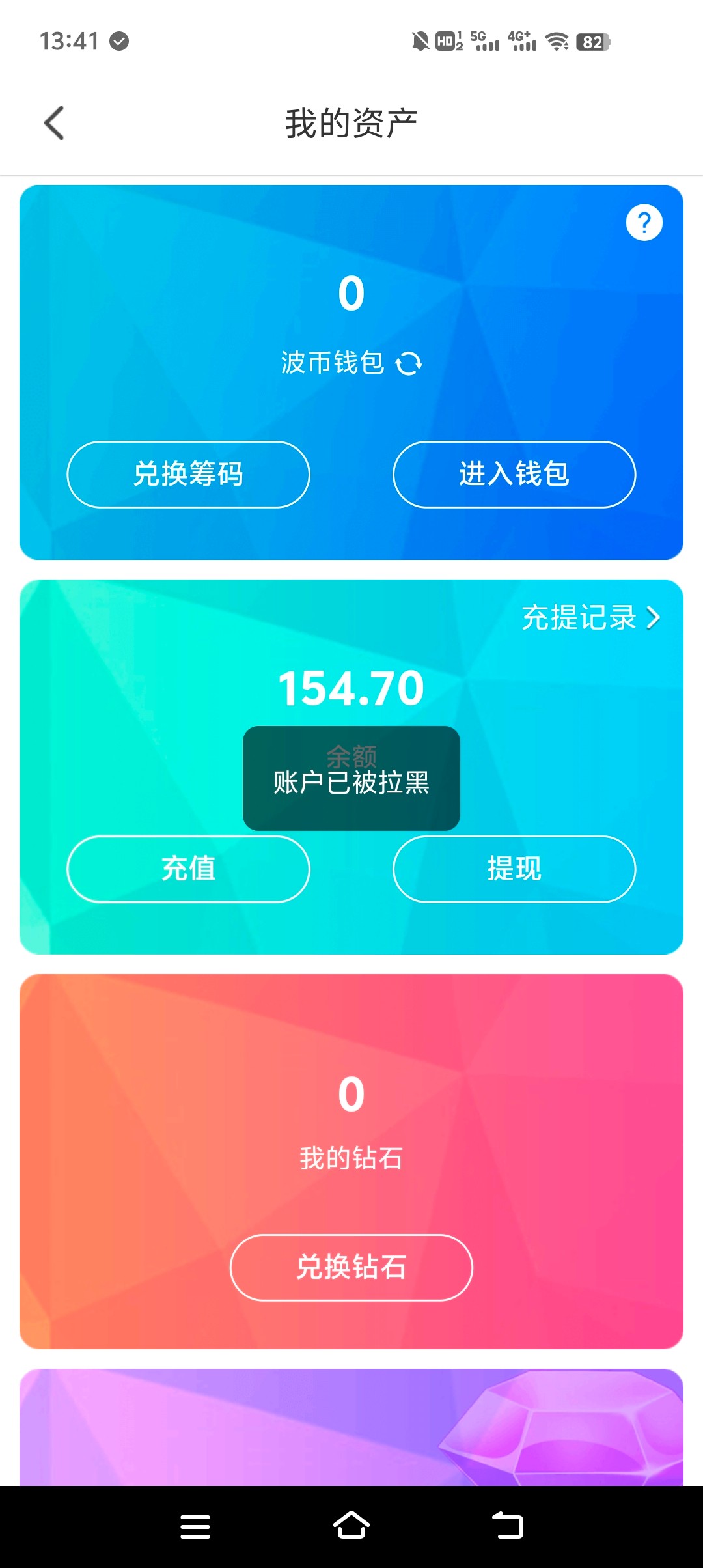The height and width of the screenshot is (1568, 703).
Task: Withdraw balance with the 提现 button
Action: [x=514, y=869]
